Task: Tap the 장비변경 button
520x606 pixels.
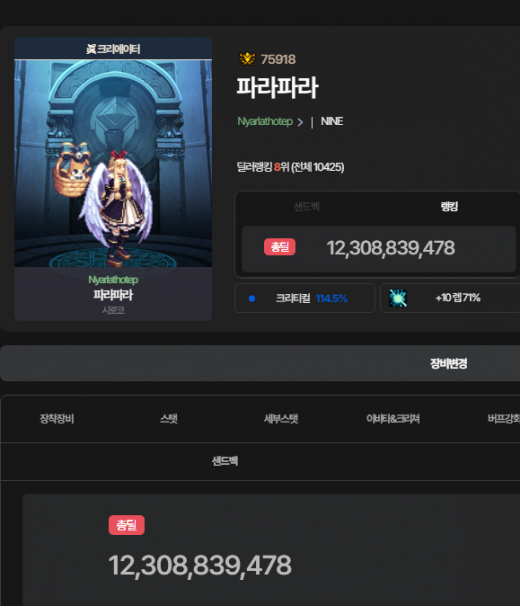Action: coord(448,363)
